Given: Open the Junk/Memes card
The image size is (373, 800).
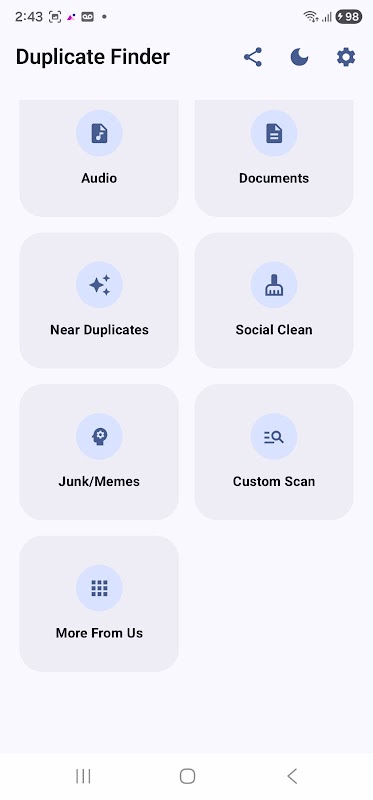Looking at the screenshot, I should [99, 452].
